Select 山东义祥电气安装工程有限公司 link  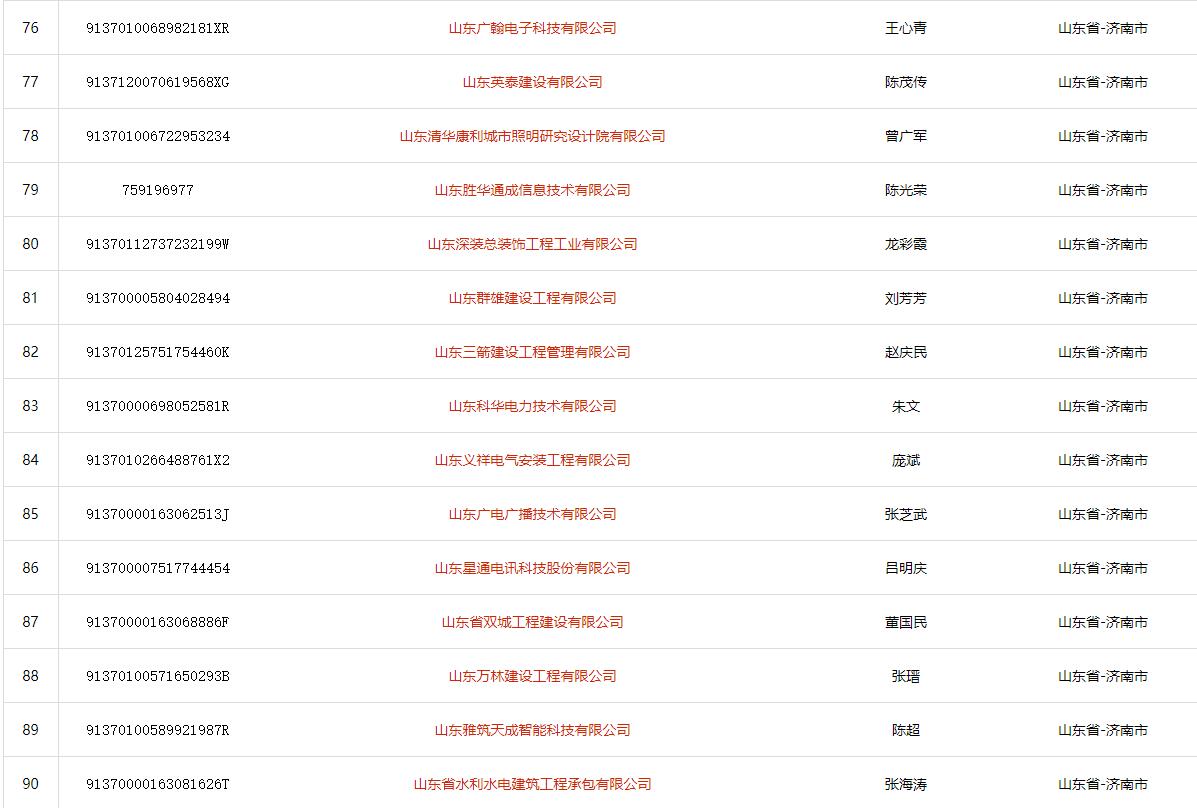(x=532, y=460)
